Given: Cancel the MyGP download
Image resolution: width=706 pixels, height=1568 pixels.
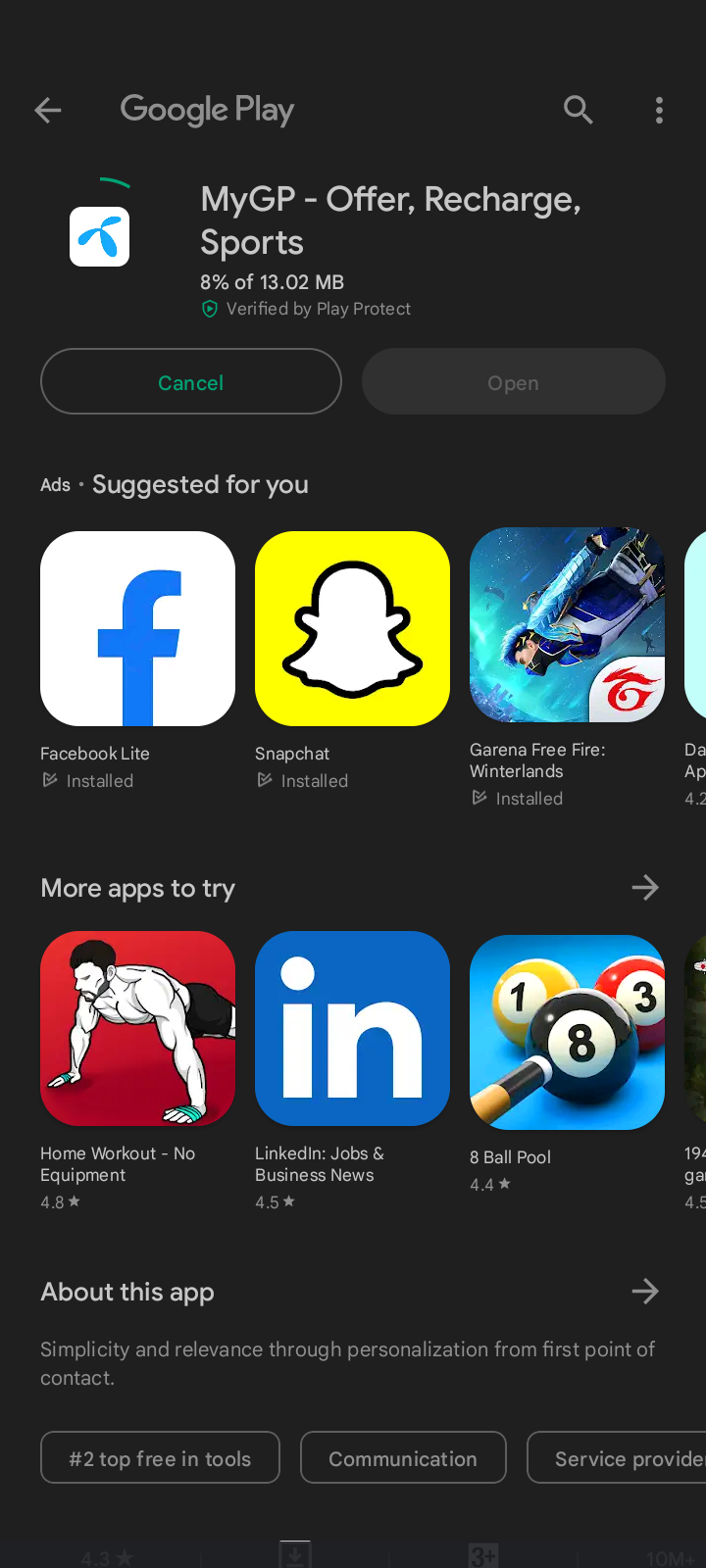Looking at the screenshot, I should coord(191,382).
